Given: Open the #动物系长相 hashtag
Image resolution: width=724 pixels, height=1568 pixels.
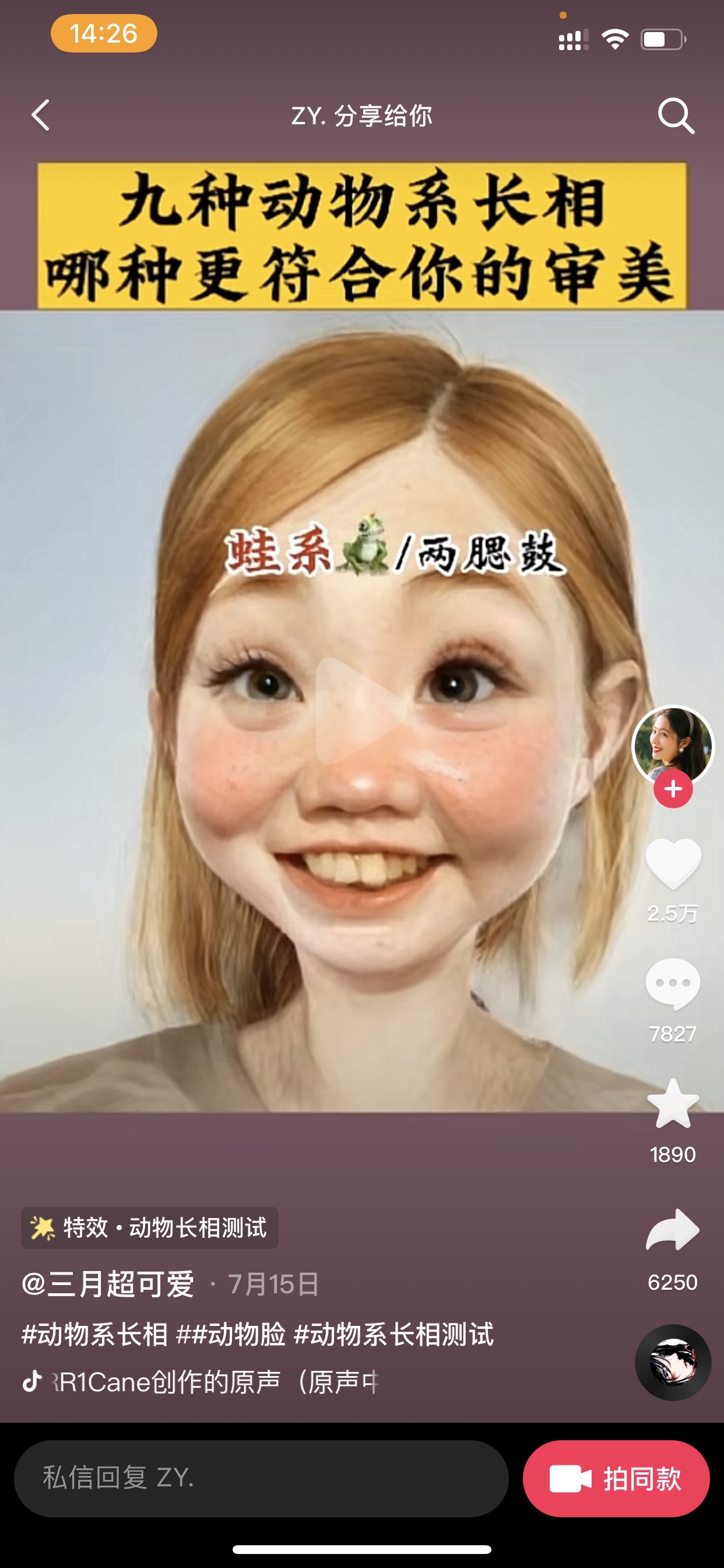Looking at the screenshot, I should [x=95, y=1334].
